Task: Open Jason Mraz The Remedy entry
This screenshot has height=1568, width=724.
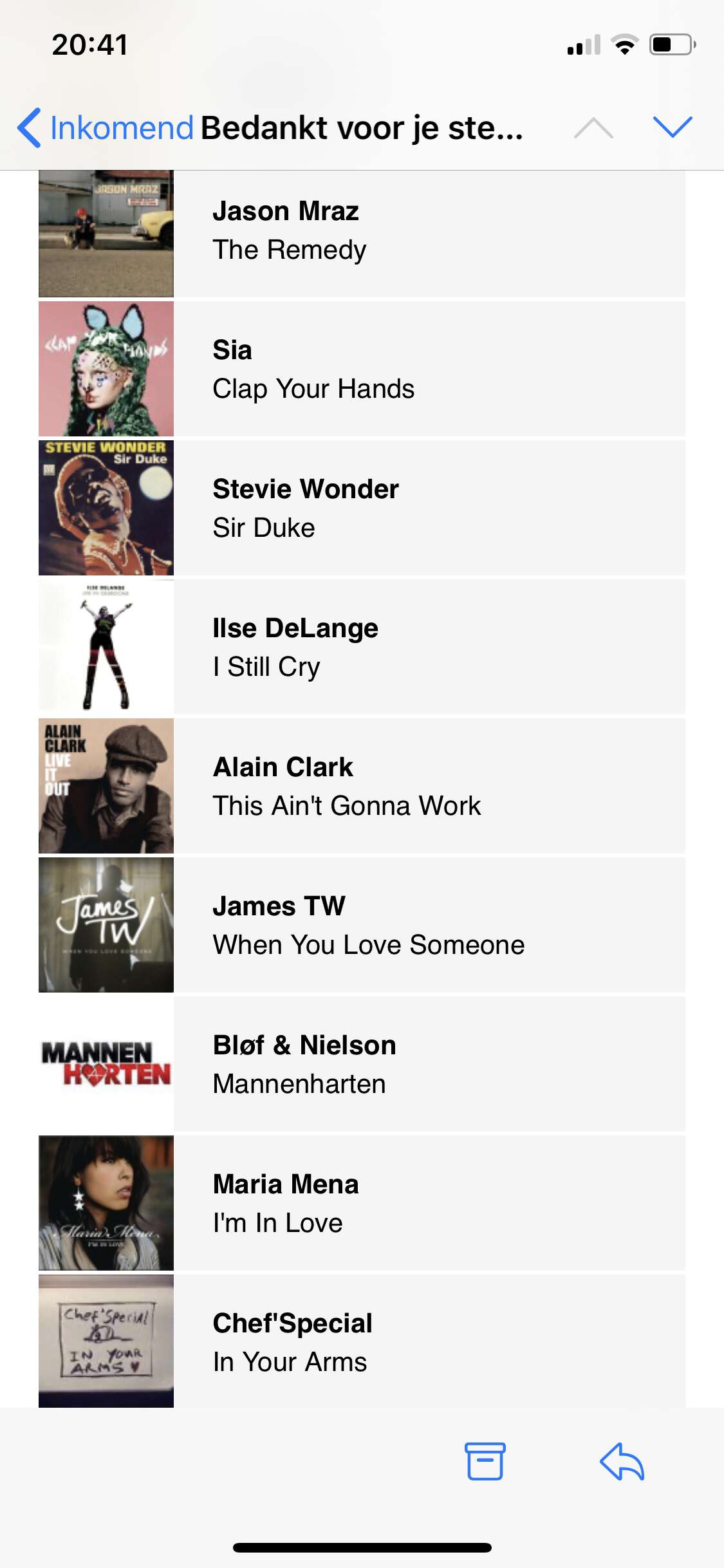Action: click(x=362, y=234)
